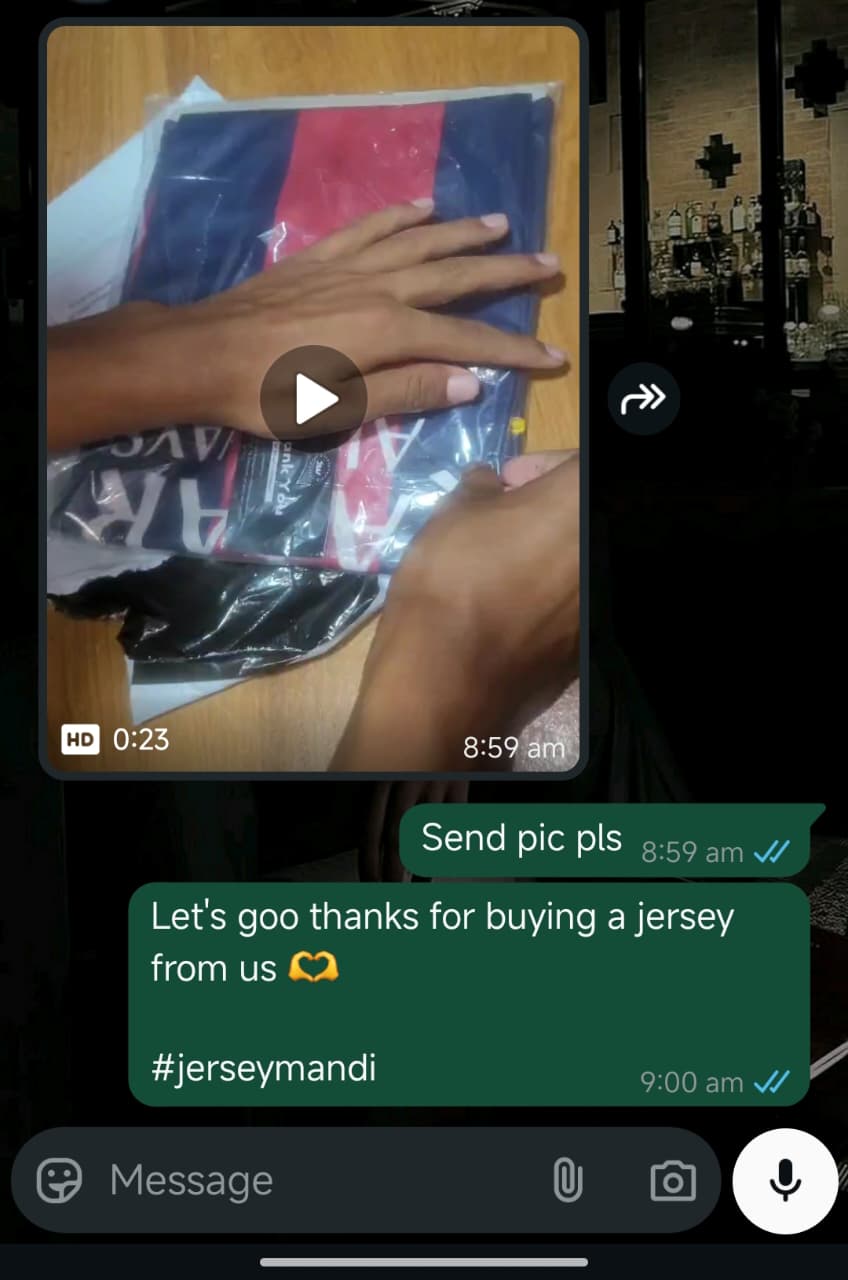
Task: Attach a file with the paperclip icon
Action: pos(567,1180)
